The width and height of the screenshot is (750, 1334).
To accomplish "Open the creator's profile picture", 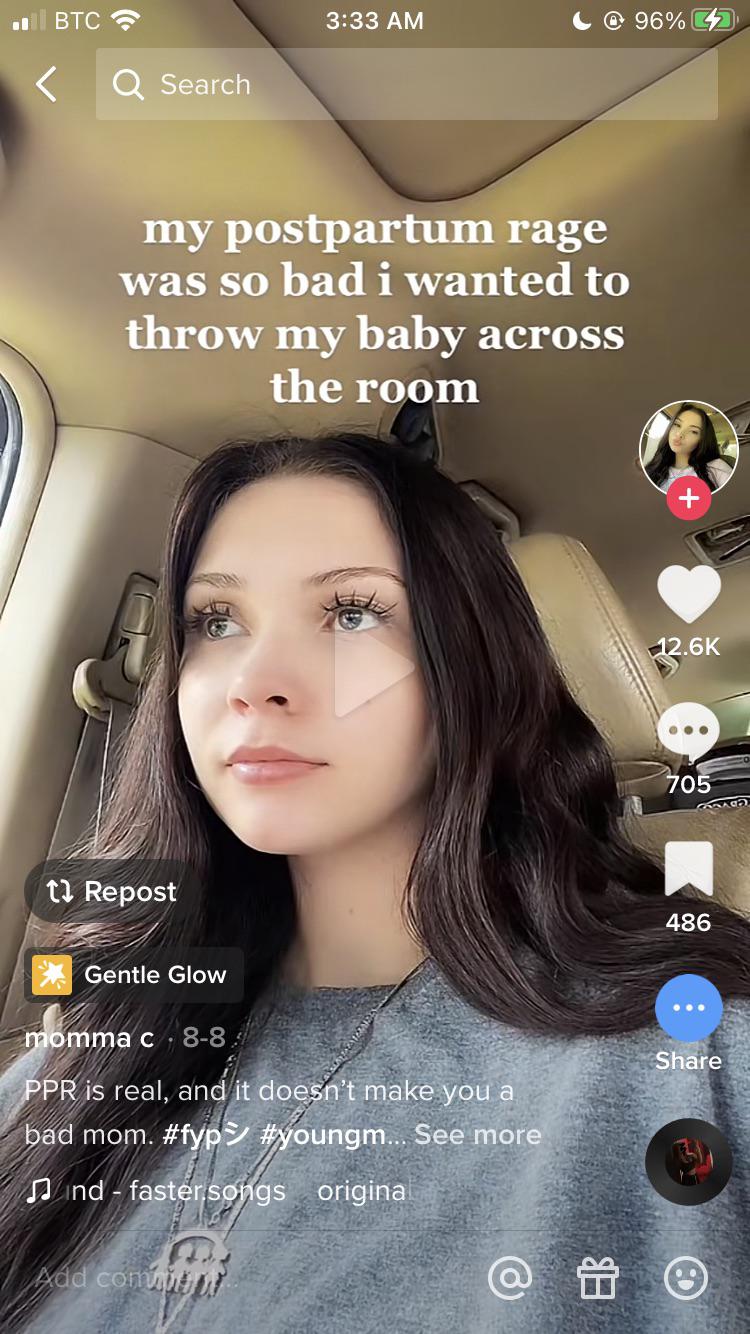I will tap(688, 449).
